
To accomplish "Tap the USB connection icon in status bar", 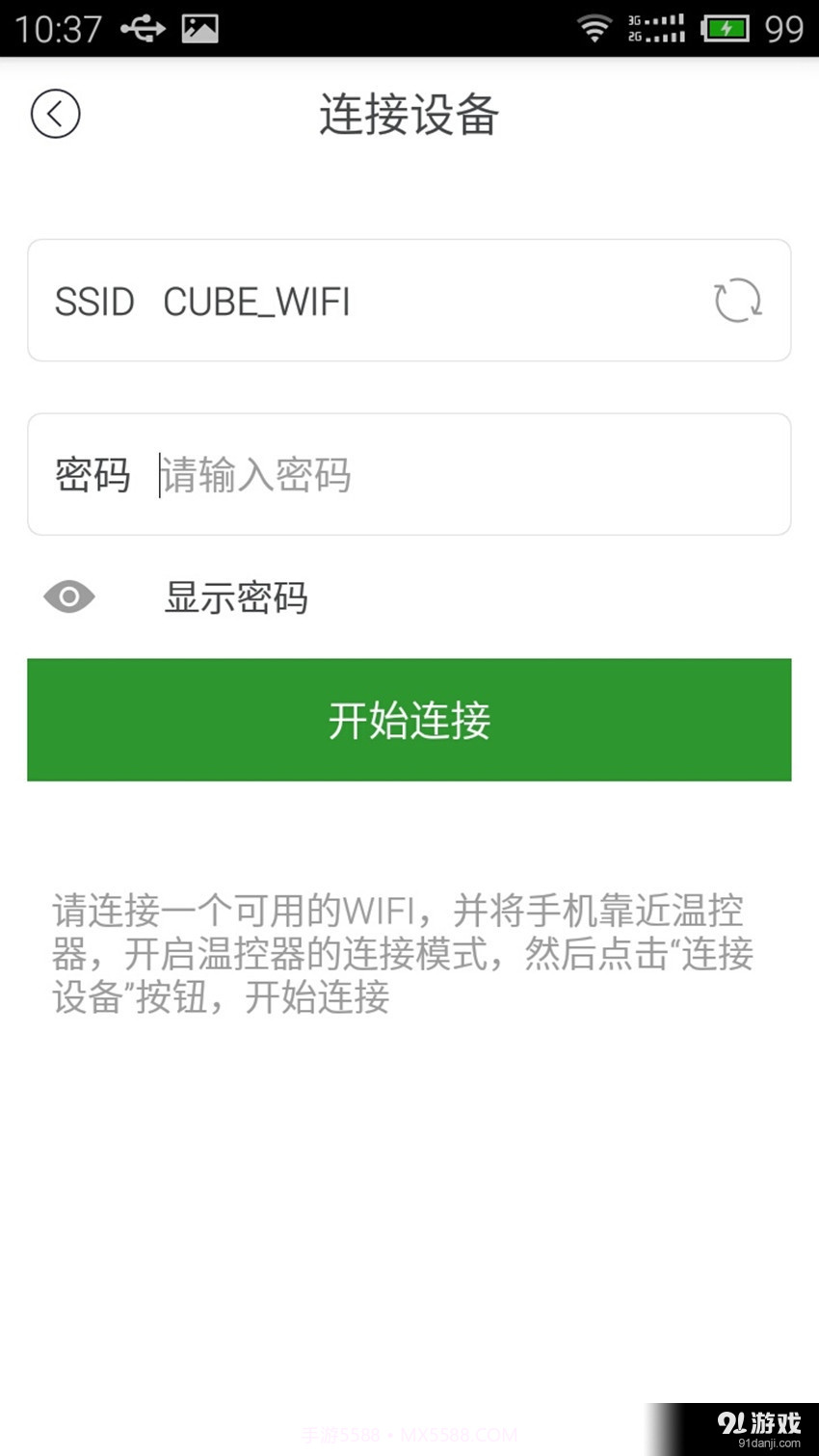I will [143, 28].
